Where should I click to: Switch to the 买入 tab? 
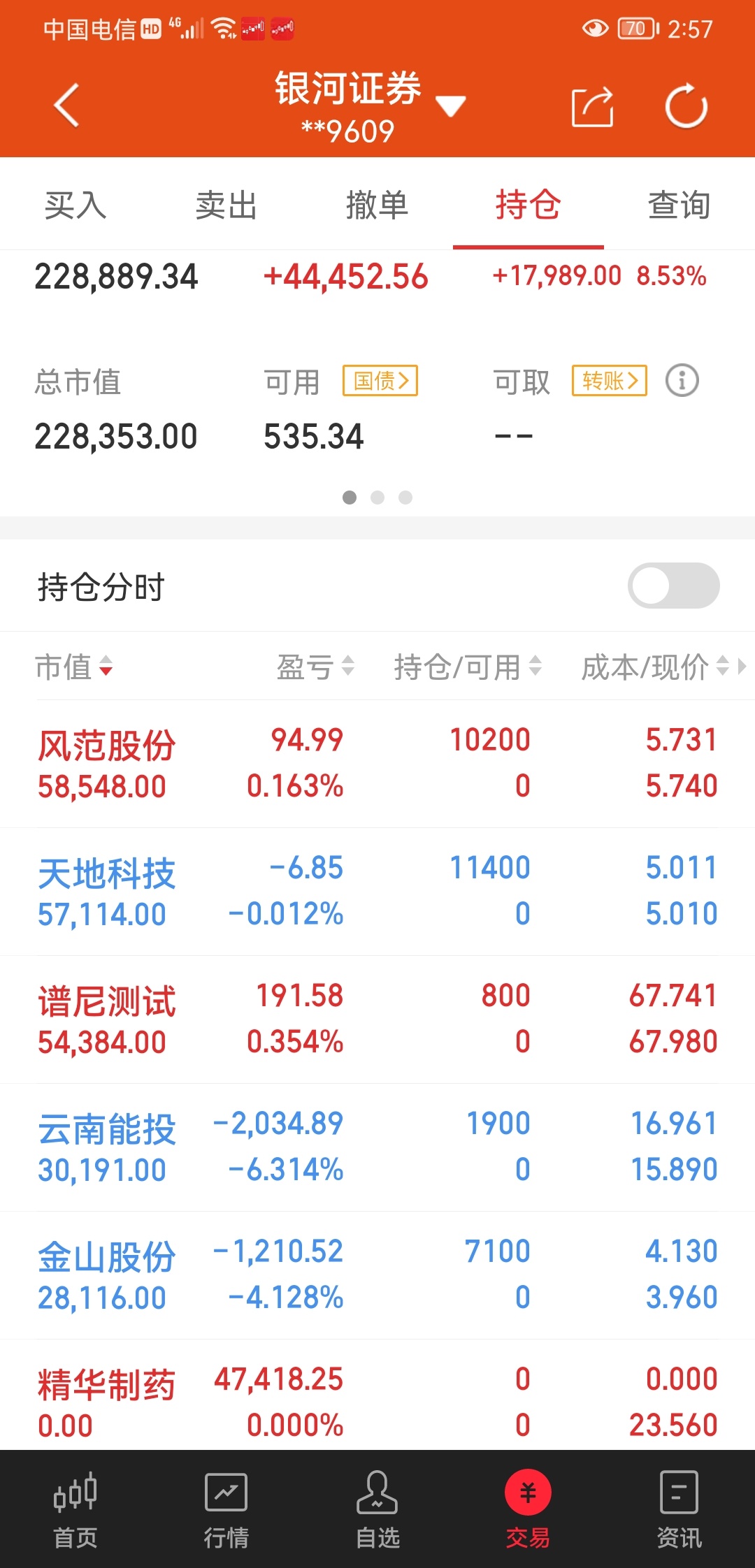[x=75, y=205]
